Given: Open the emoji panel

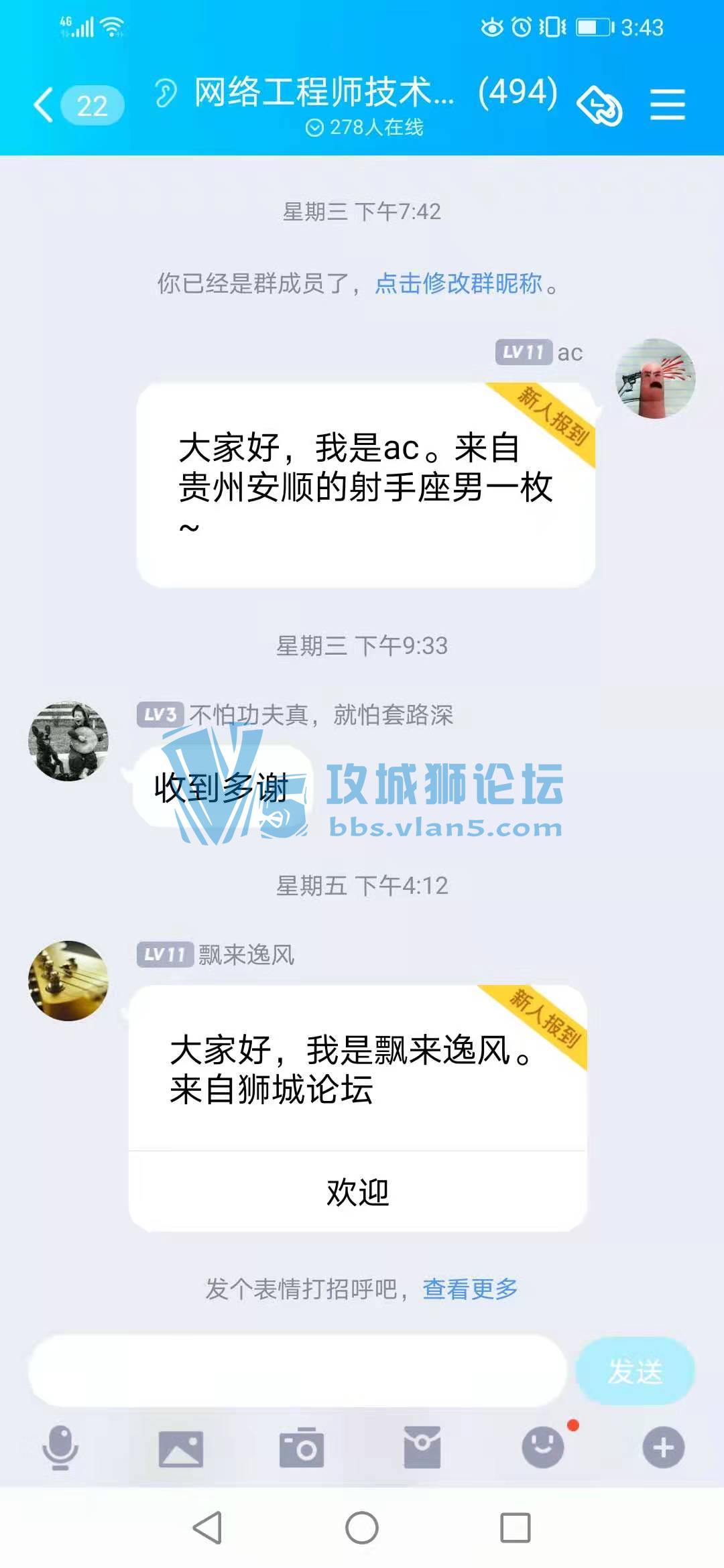Looking at the screenshot, I should 543,1447.
